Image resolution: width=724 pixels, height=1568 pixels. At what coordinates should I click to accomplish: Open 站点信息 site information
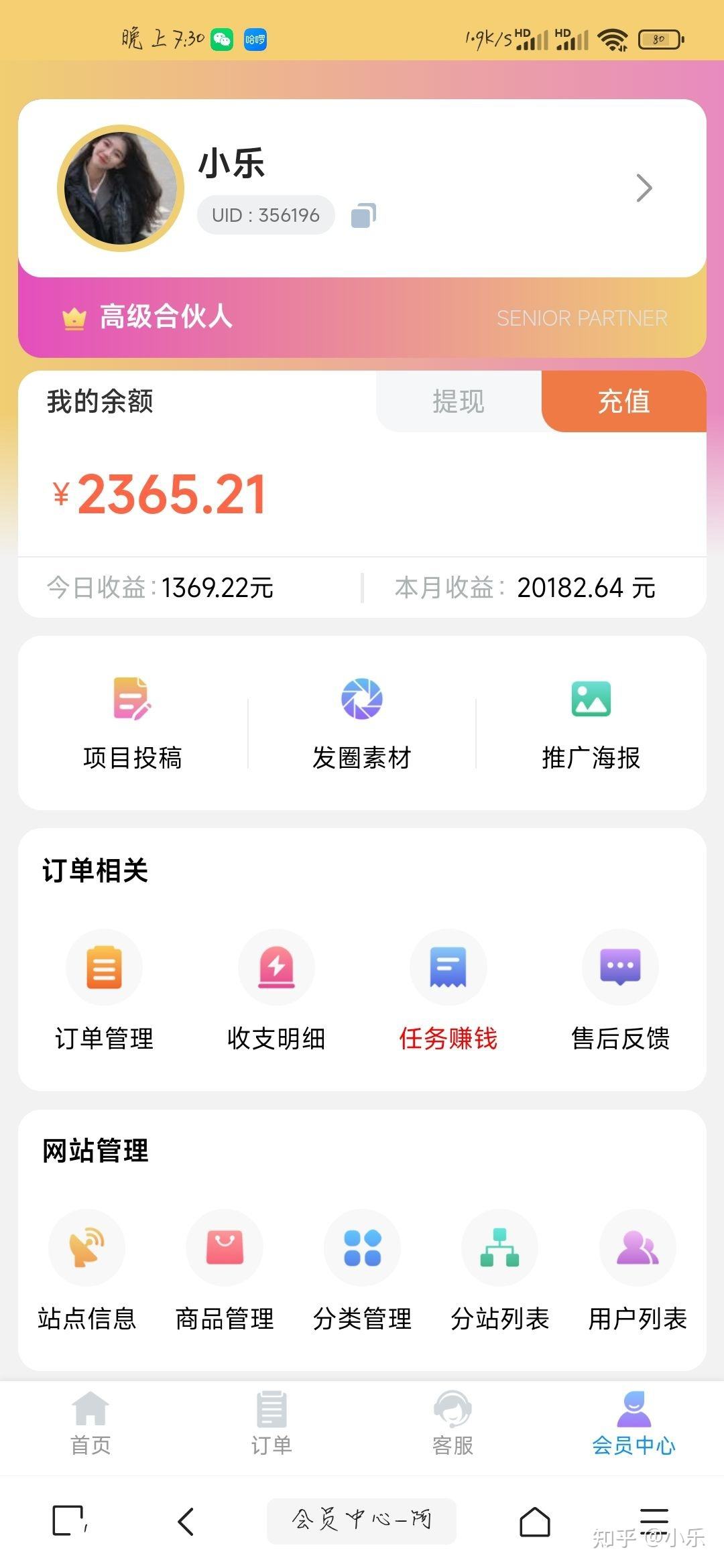tap(87, 1247)
